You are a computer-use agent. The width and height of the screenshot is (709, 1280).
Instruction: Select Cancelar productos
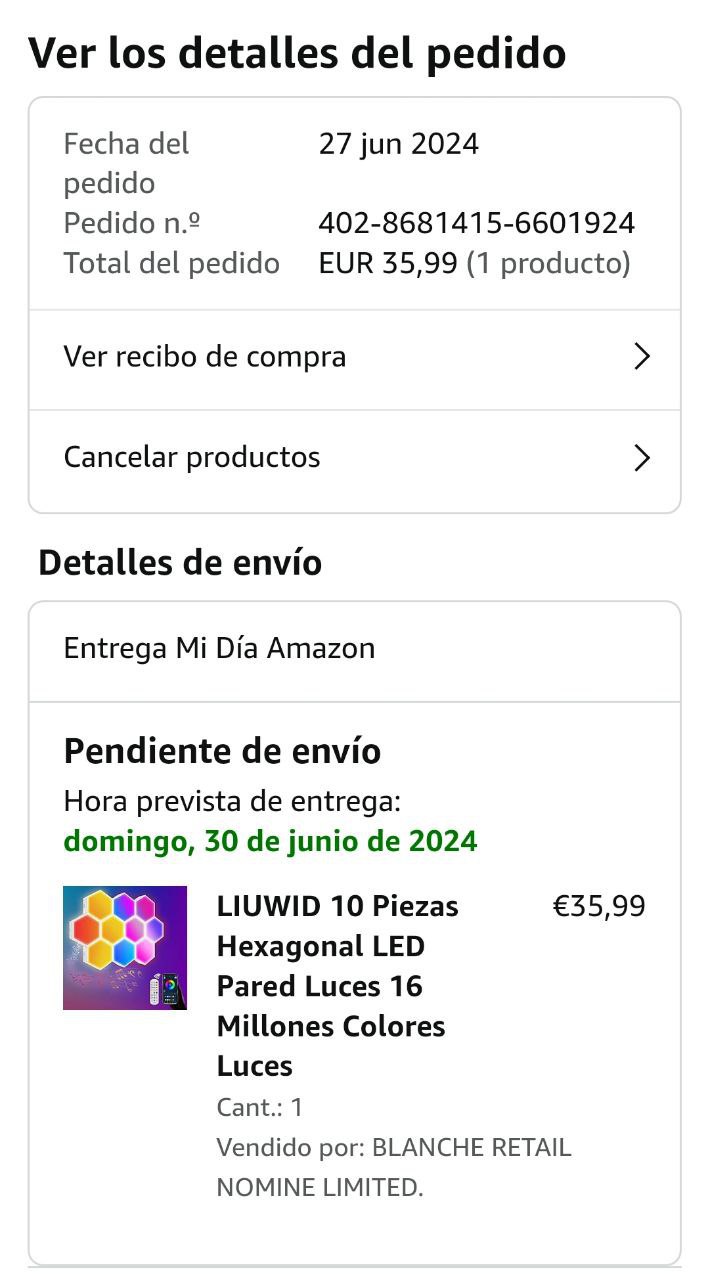[x=354, y=458]
